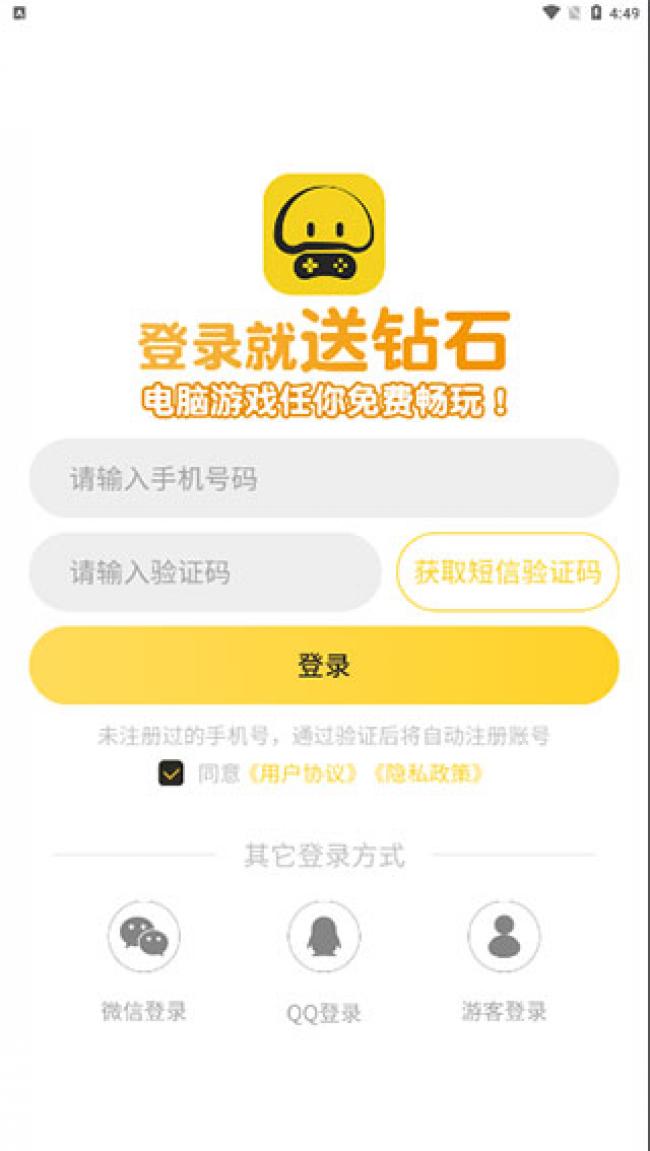Open the 《隐私政策》 link
The image size is (650, 1151).
[427, 774]
